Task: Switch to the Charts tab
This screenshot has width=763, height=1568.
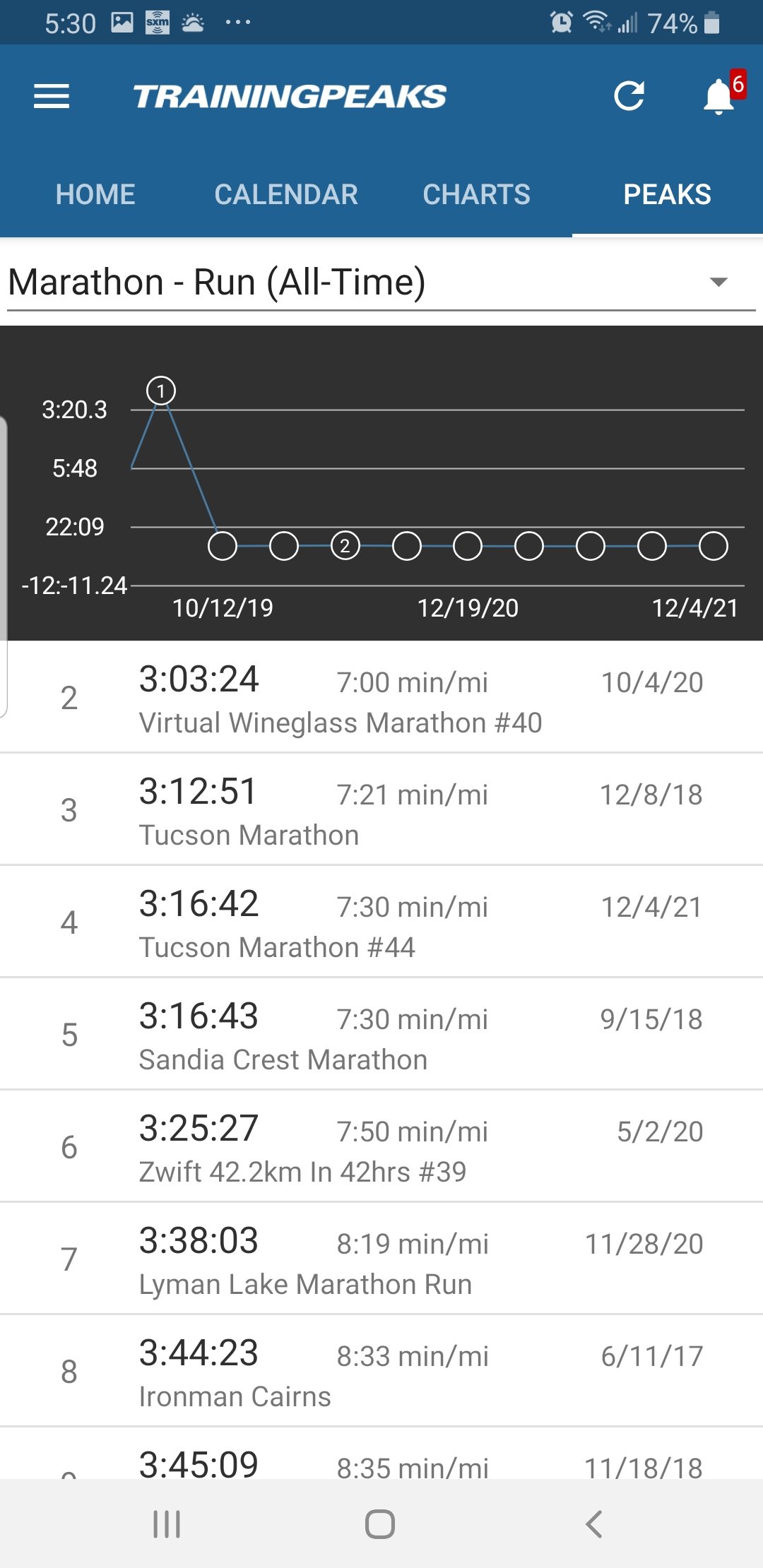Action: [x=476, y=194]
